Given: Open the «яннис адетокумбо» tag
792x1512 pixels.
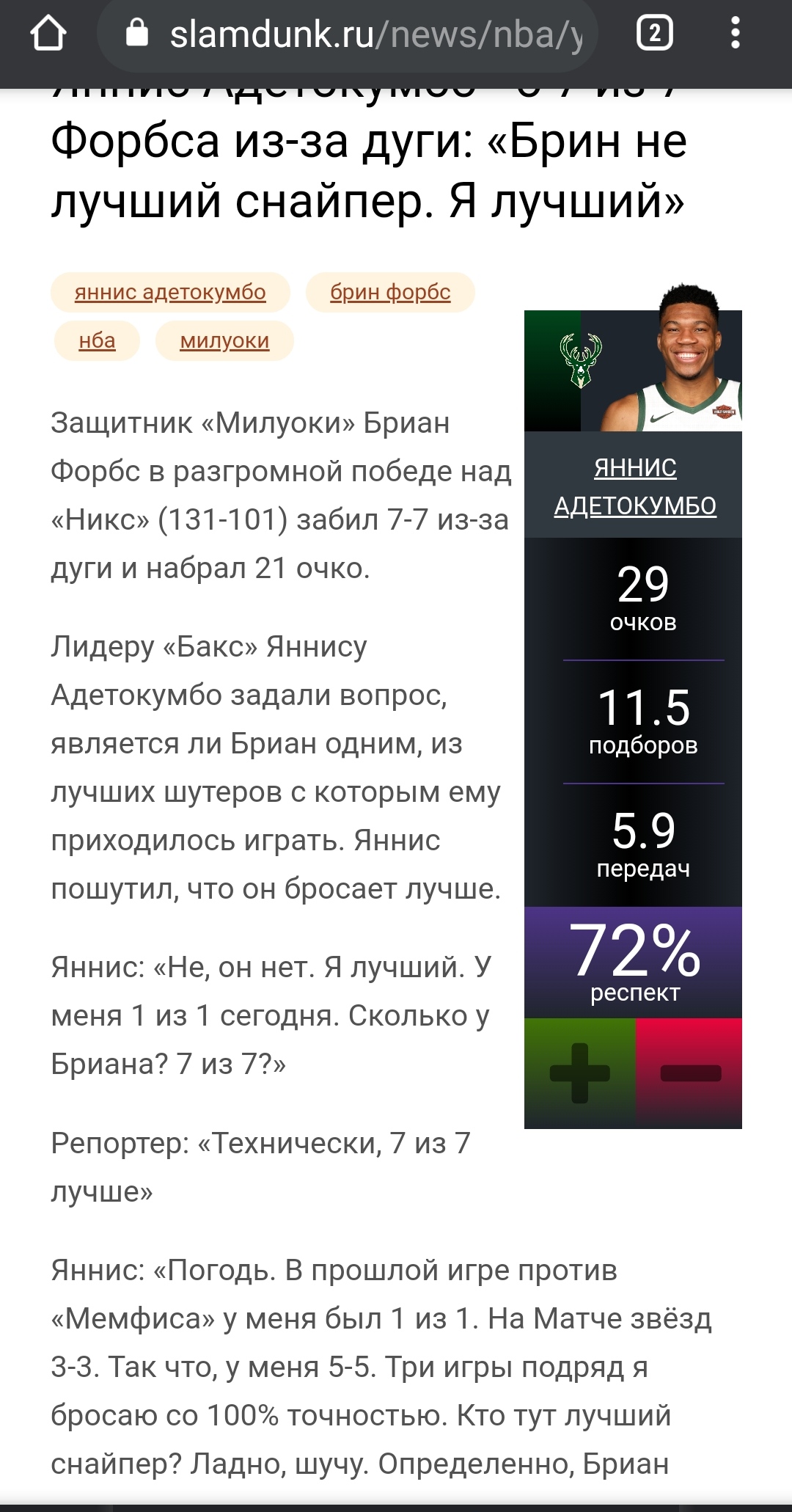Looking at the screenshot, I should click(170, 292).
